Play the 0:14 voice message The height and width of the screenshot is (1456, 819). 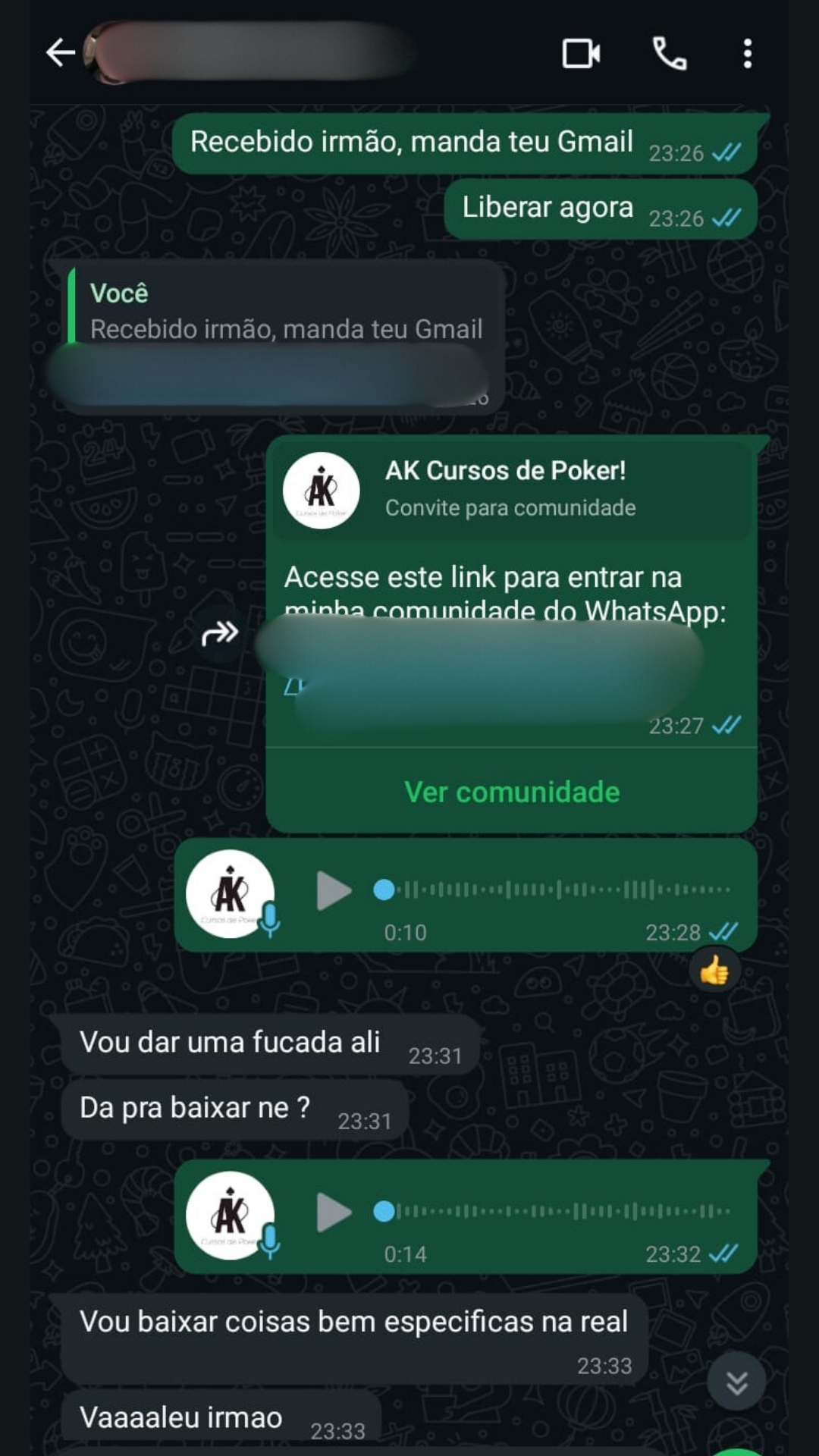(334, 1212)
